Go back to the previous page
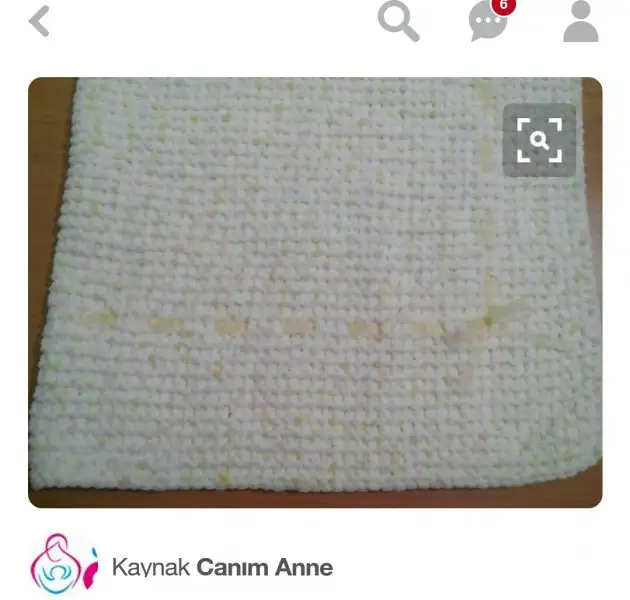The image size is (630, 600). (x=40, y=21)
